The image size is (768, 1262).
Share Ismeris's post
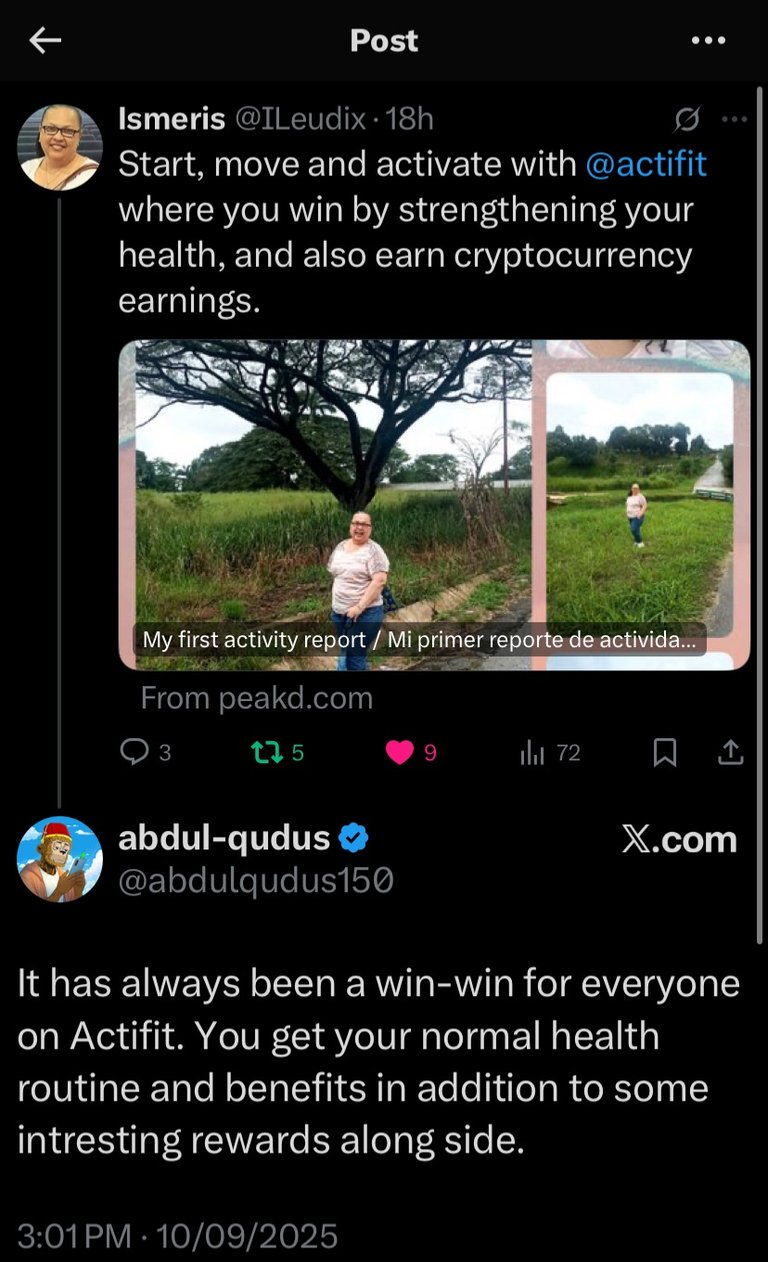pos(731,752)
